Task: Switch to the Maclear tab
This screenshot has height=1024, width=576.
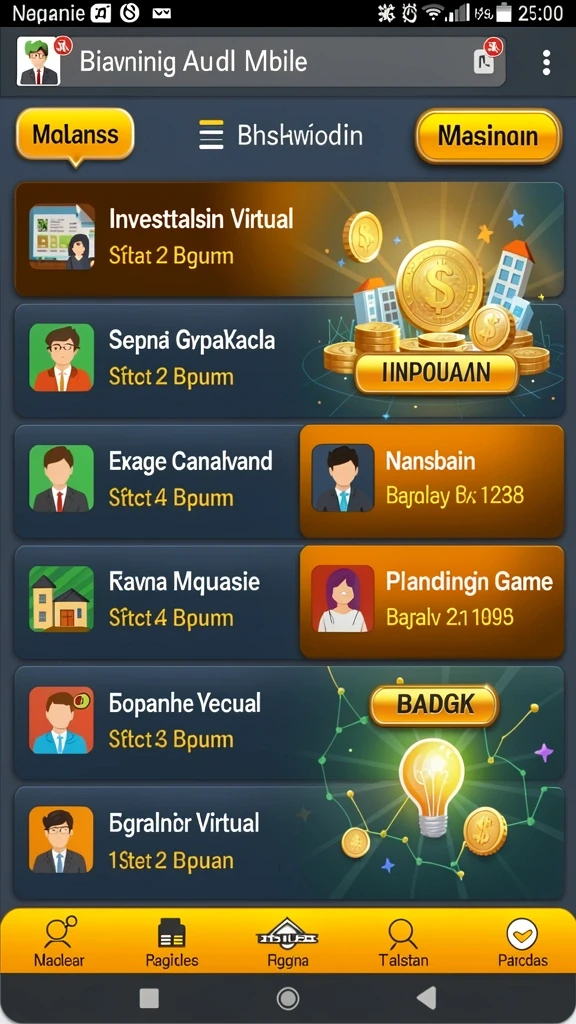Action: [x=59, y=942]
